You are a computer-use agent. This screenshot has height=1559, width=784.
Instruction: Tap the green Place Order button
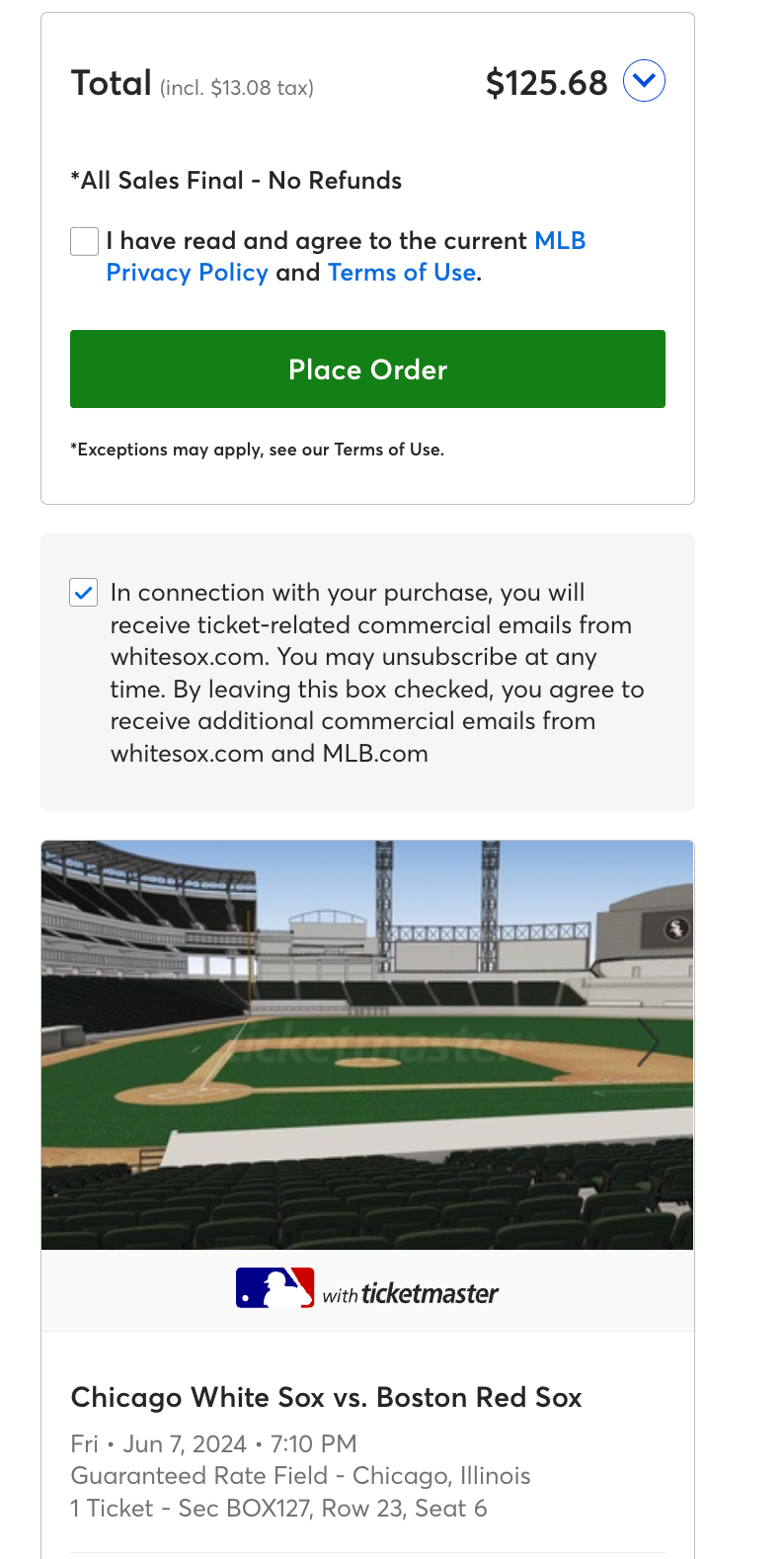[367, 369]
